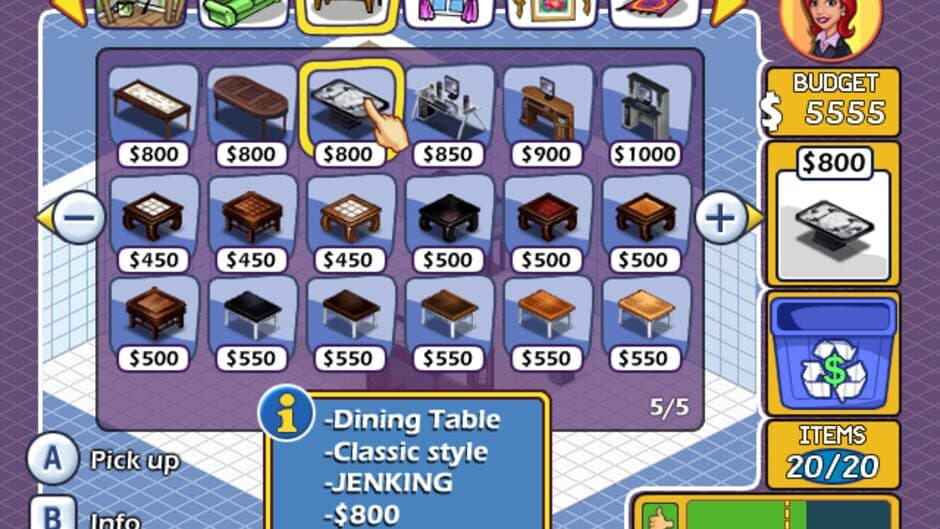Switch to the curtains category tab

click(449, 10)
